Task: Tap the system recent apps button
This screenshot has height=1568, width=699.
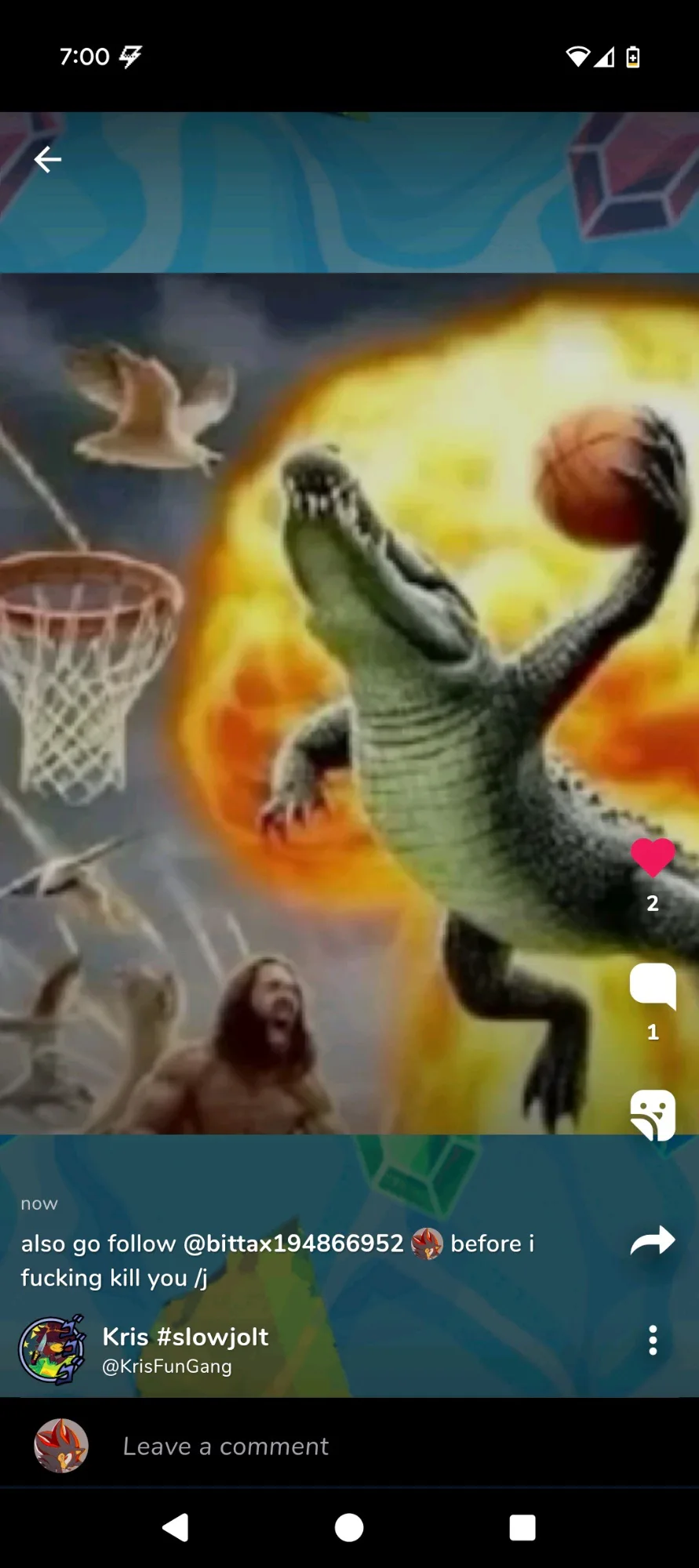Action: [522, 1527]
